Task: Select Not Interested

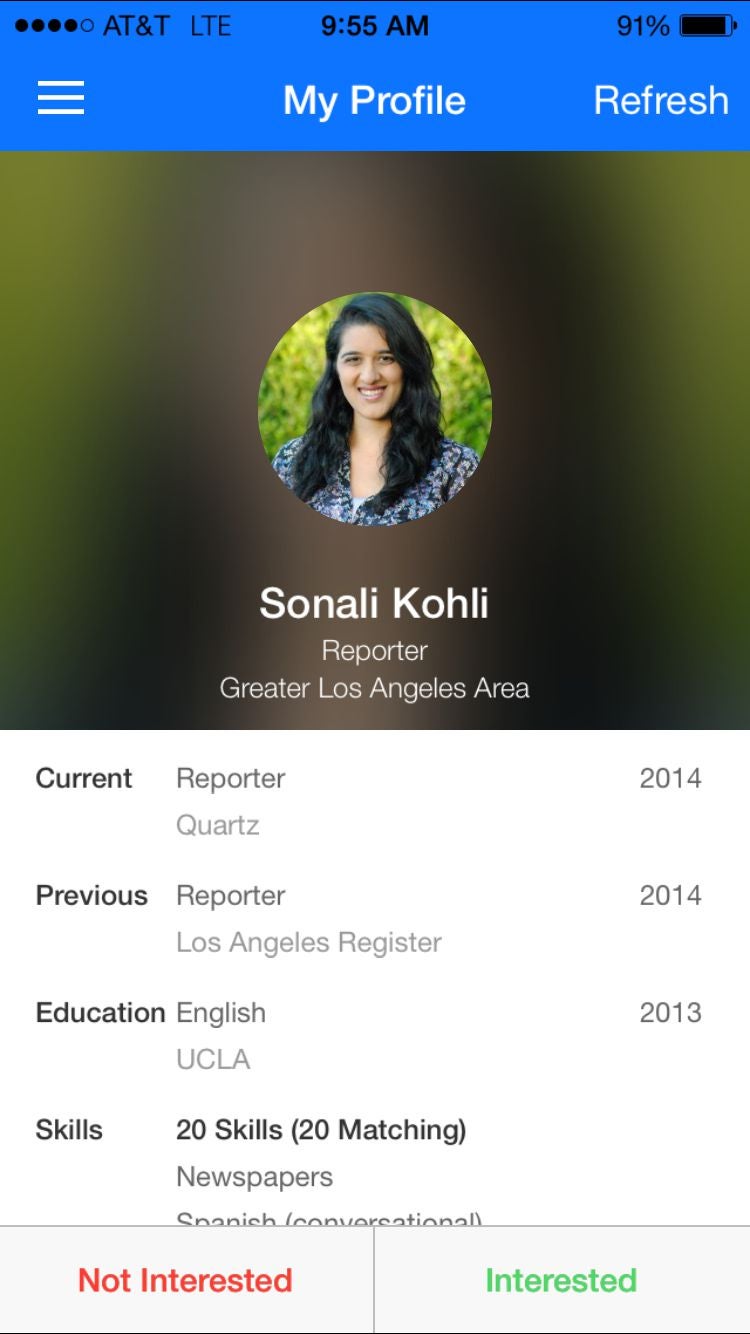Action: (x=186, y=1280)
